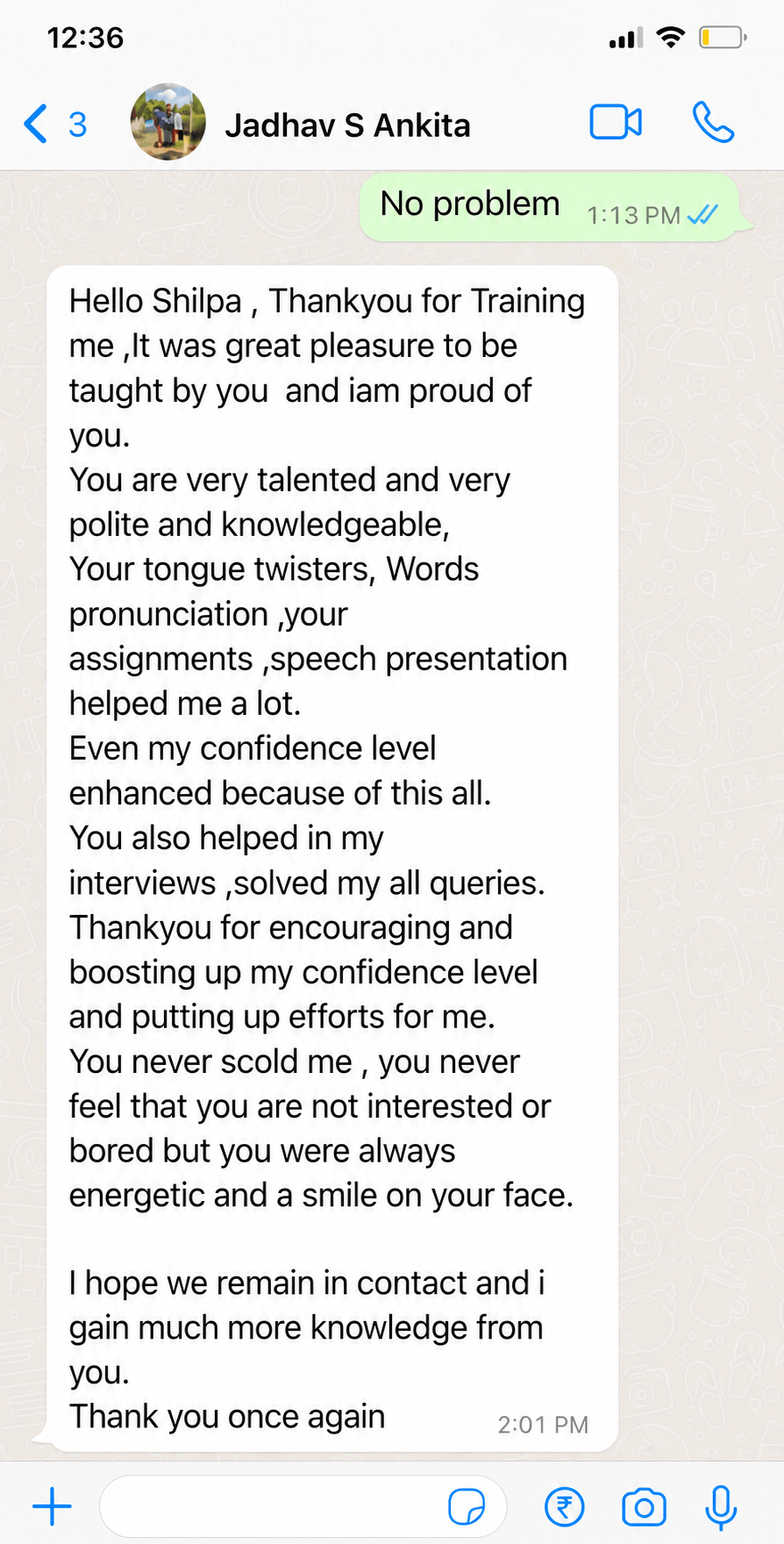
Task: Tap the microphone to record voice message
Action: tap(721, 1507)
